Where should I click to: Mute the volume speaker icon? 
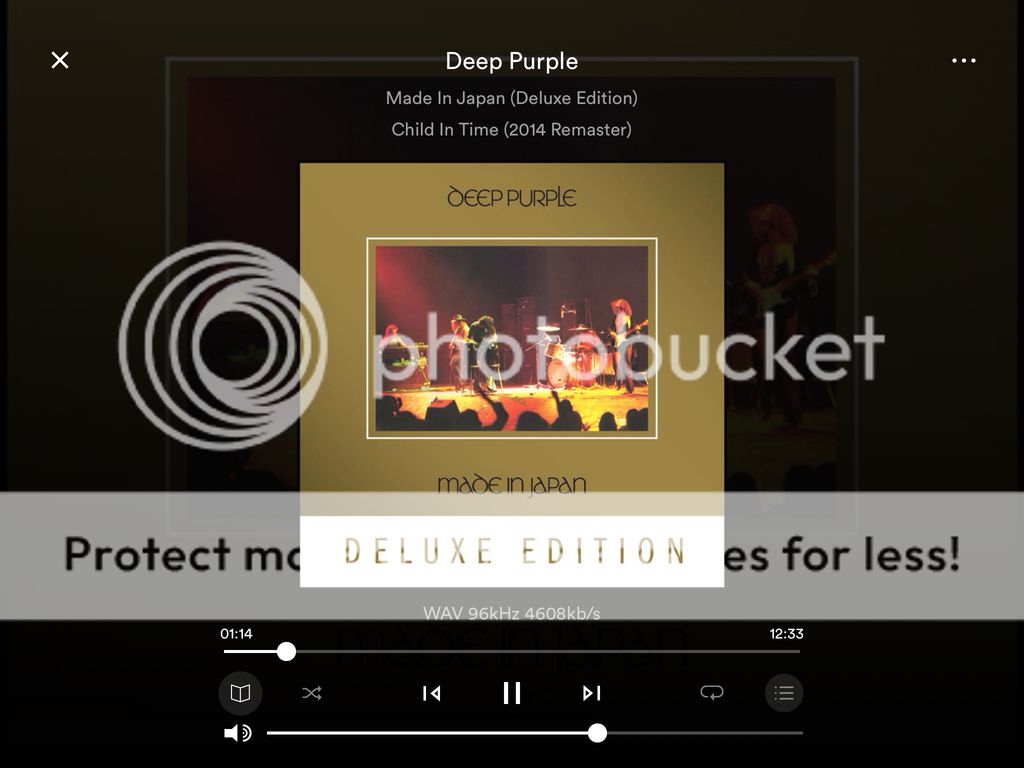click(237, 733)
